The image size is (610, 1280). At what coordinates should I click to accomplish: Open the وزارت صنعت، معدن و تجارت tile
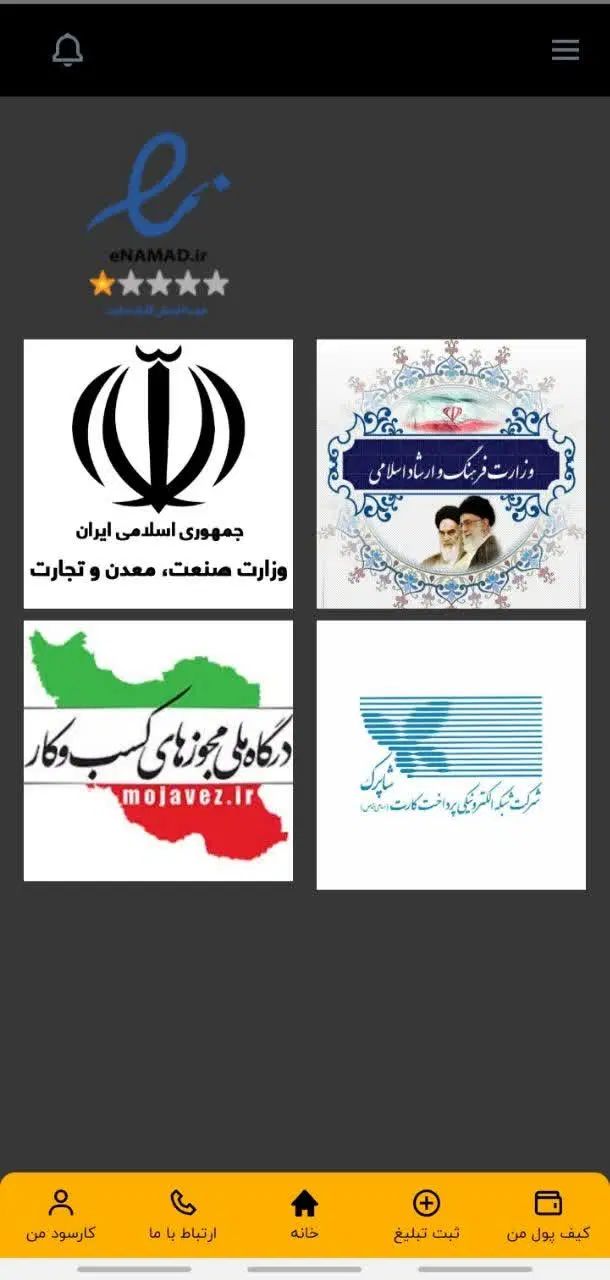158,473
